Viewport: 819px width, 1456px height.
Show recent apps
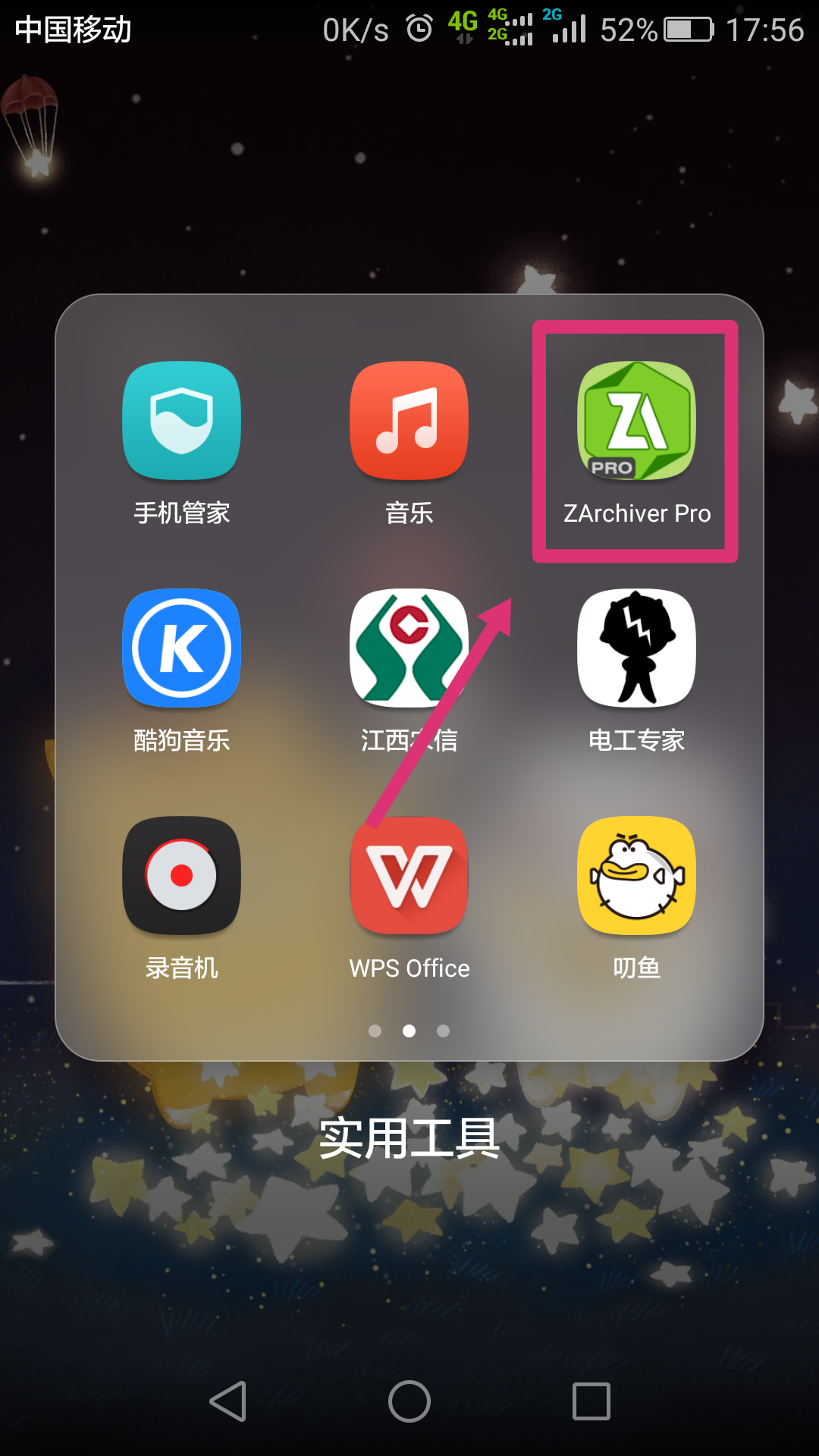point(591,1401)
